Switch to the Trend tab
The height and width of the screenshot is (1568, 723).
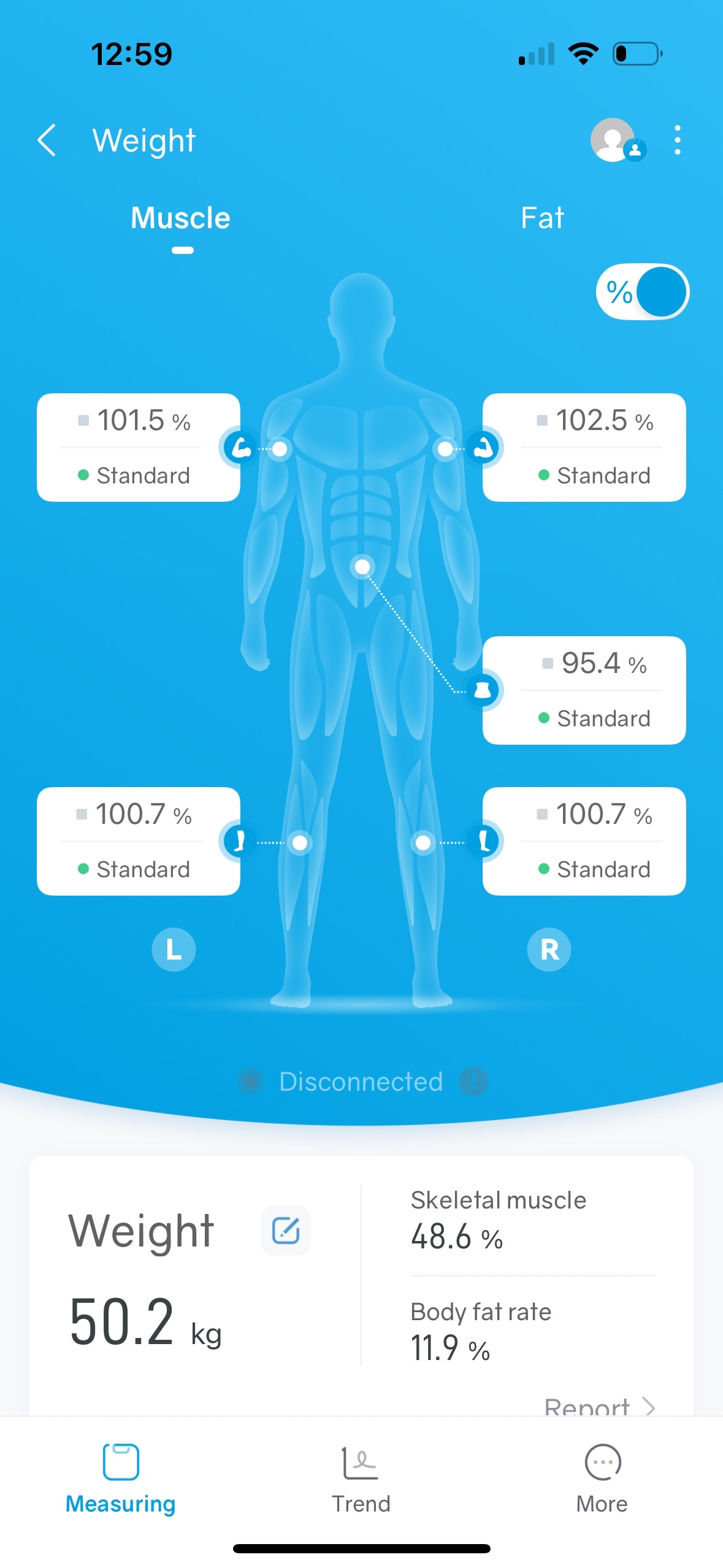361,1479
